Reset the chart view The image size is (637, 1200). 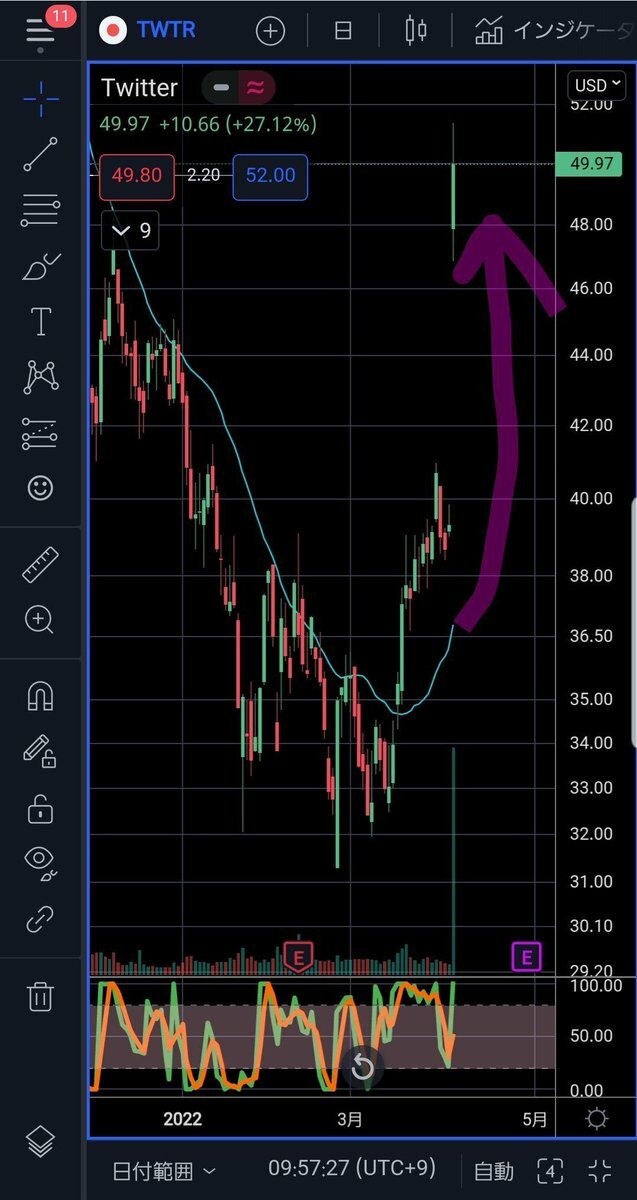tap(362, 1068)
